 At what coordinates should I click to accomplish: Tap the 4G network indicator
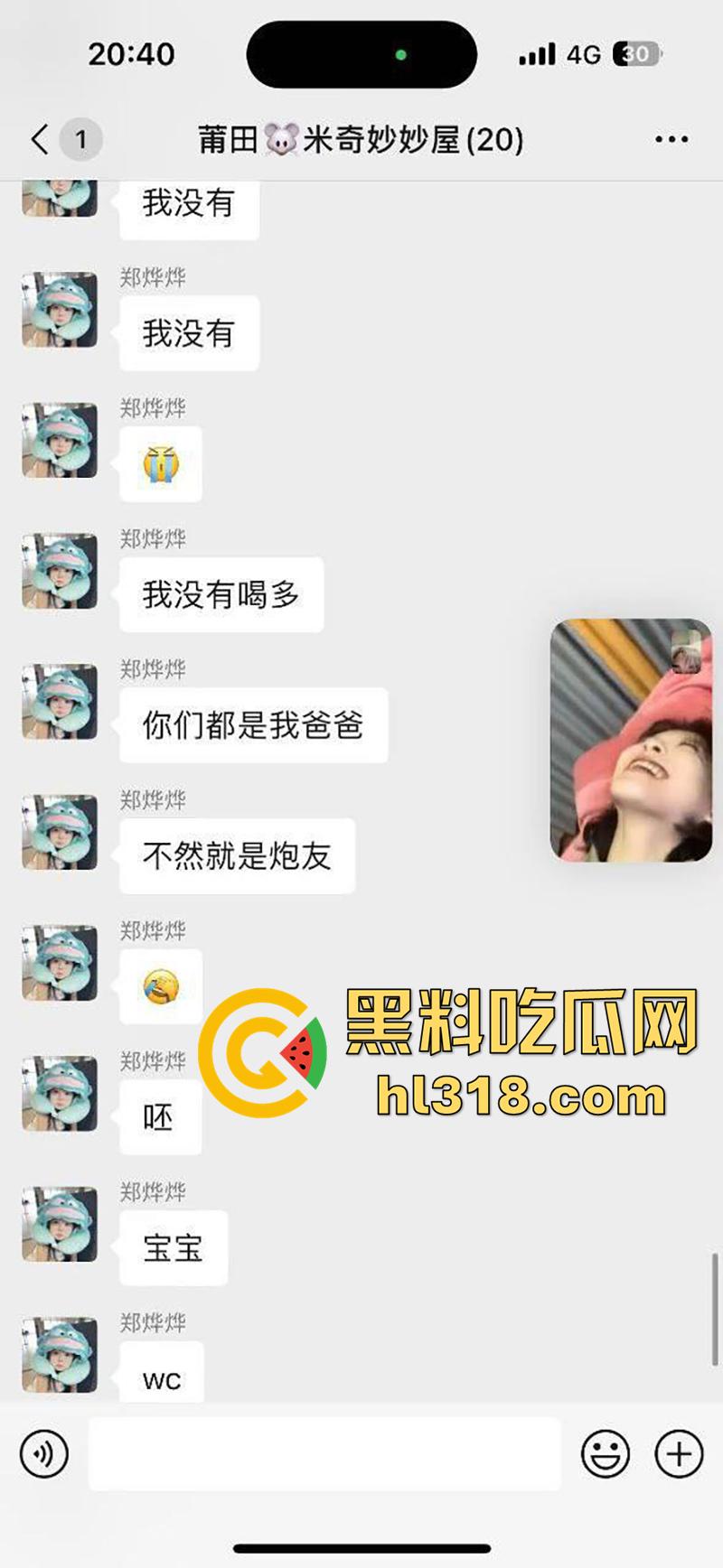(583, 54)
